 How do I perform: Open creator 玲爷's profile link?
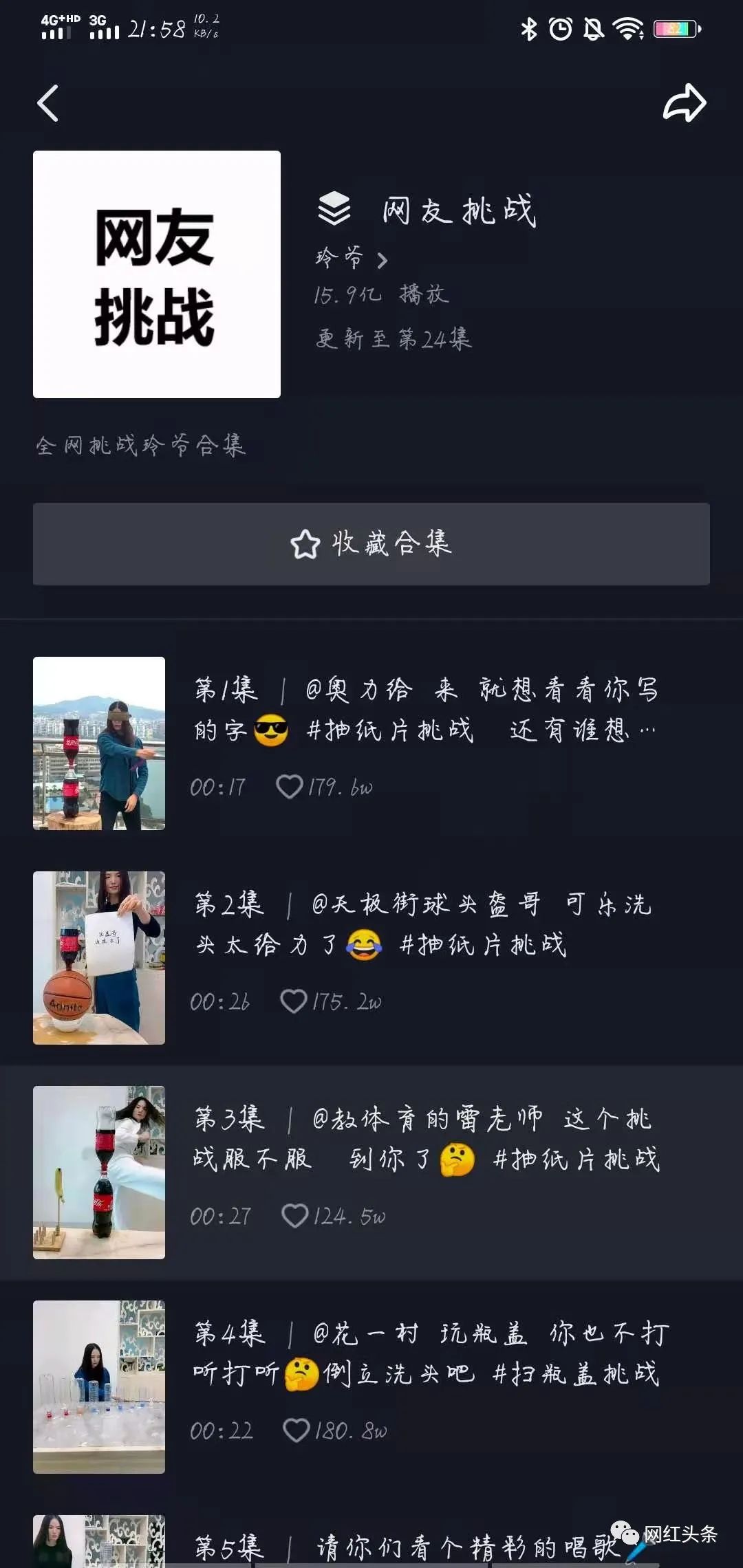351,259
